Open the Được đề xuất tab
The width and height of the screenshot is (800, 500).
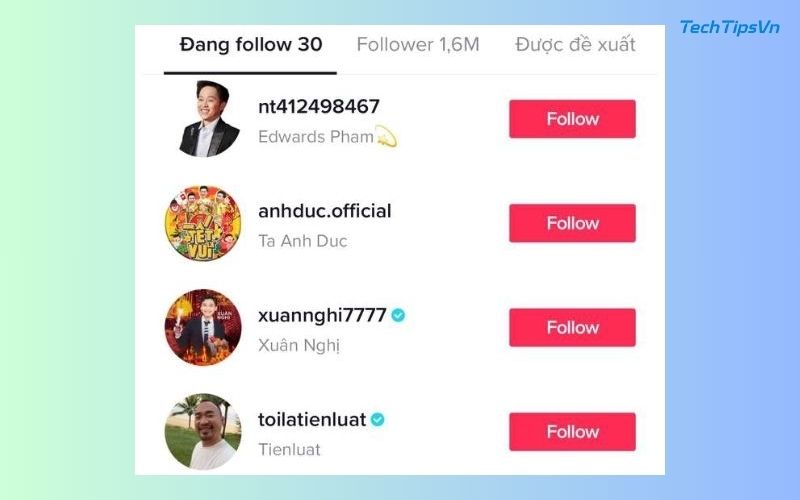575,45
